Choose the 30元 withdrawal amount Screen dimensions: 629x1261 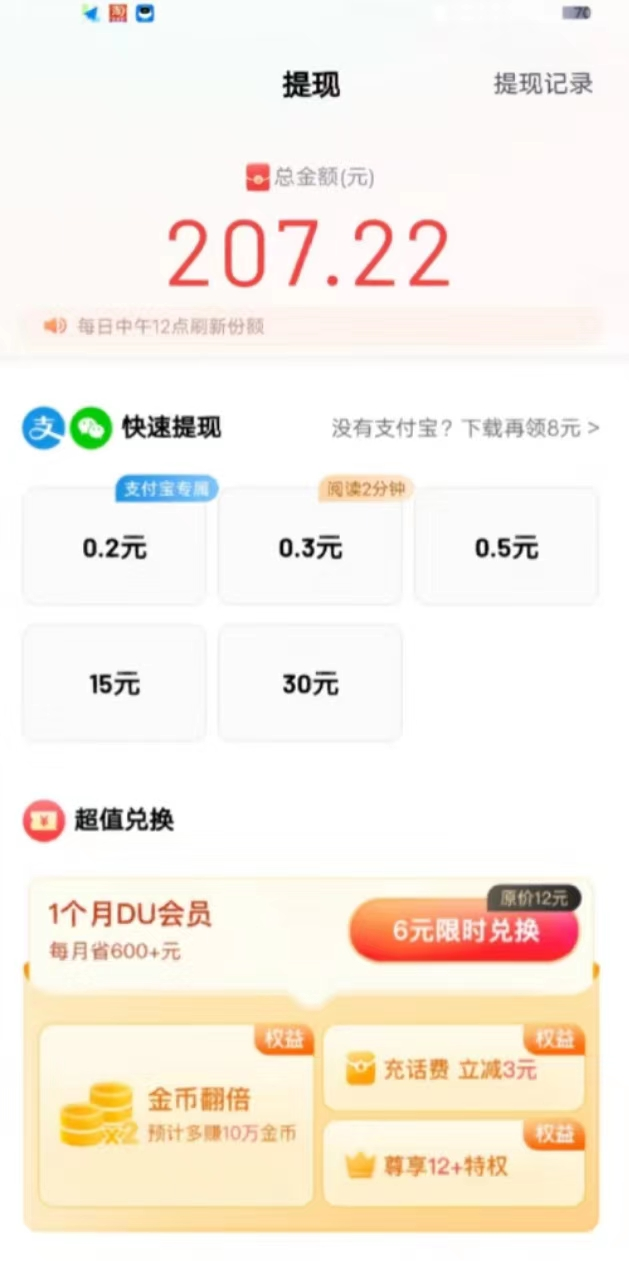[x=310, y=685]
